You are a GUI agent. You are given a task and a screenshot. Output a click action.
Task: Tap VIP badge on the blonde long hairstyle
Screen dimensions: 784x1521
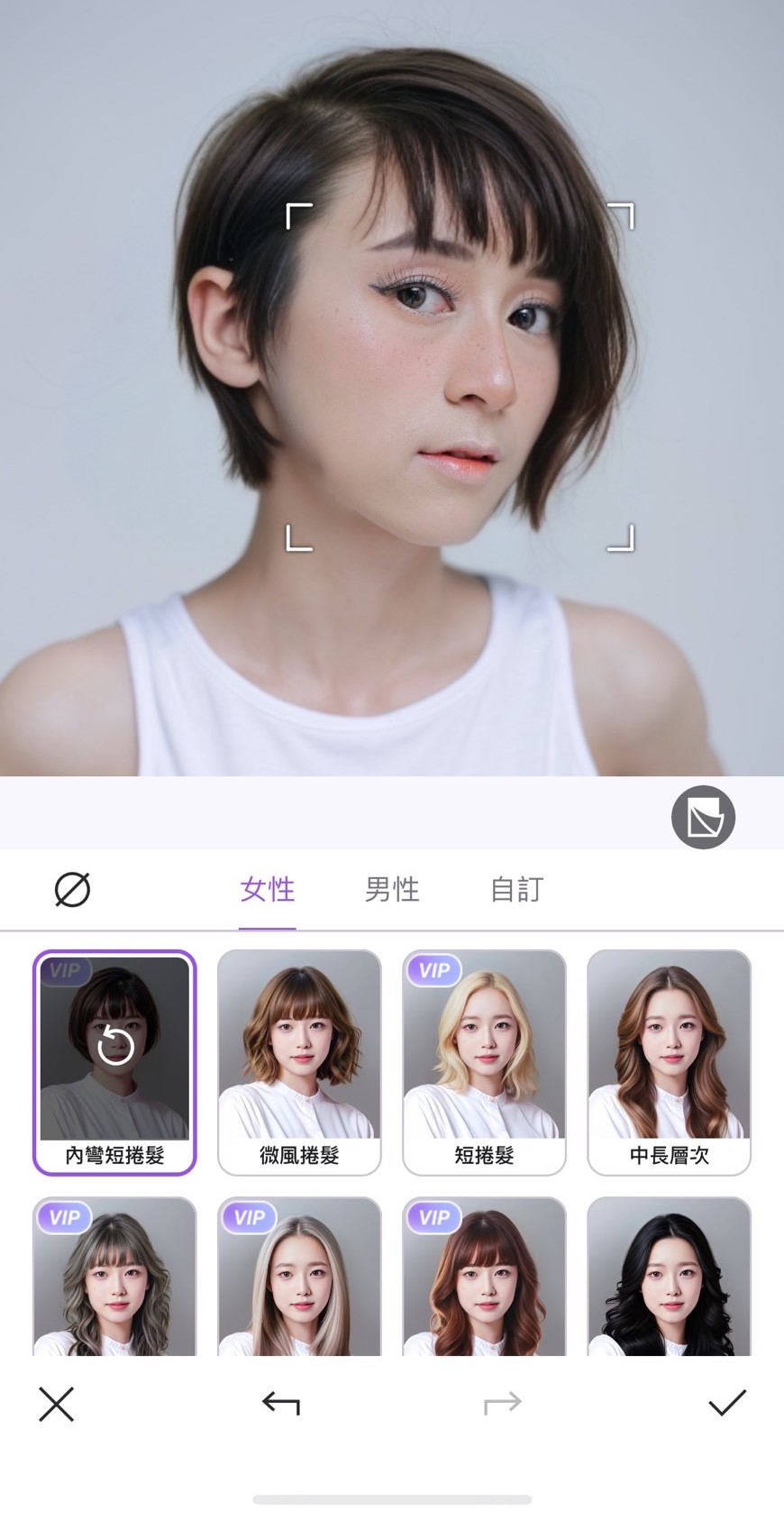(x=251, y=1217)
